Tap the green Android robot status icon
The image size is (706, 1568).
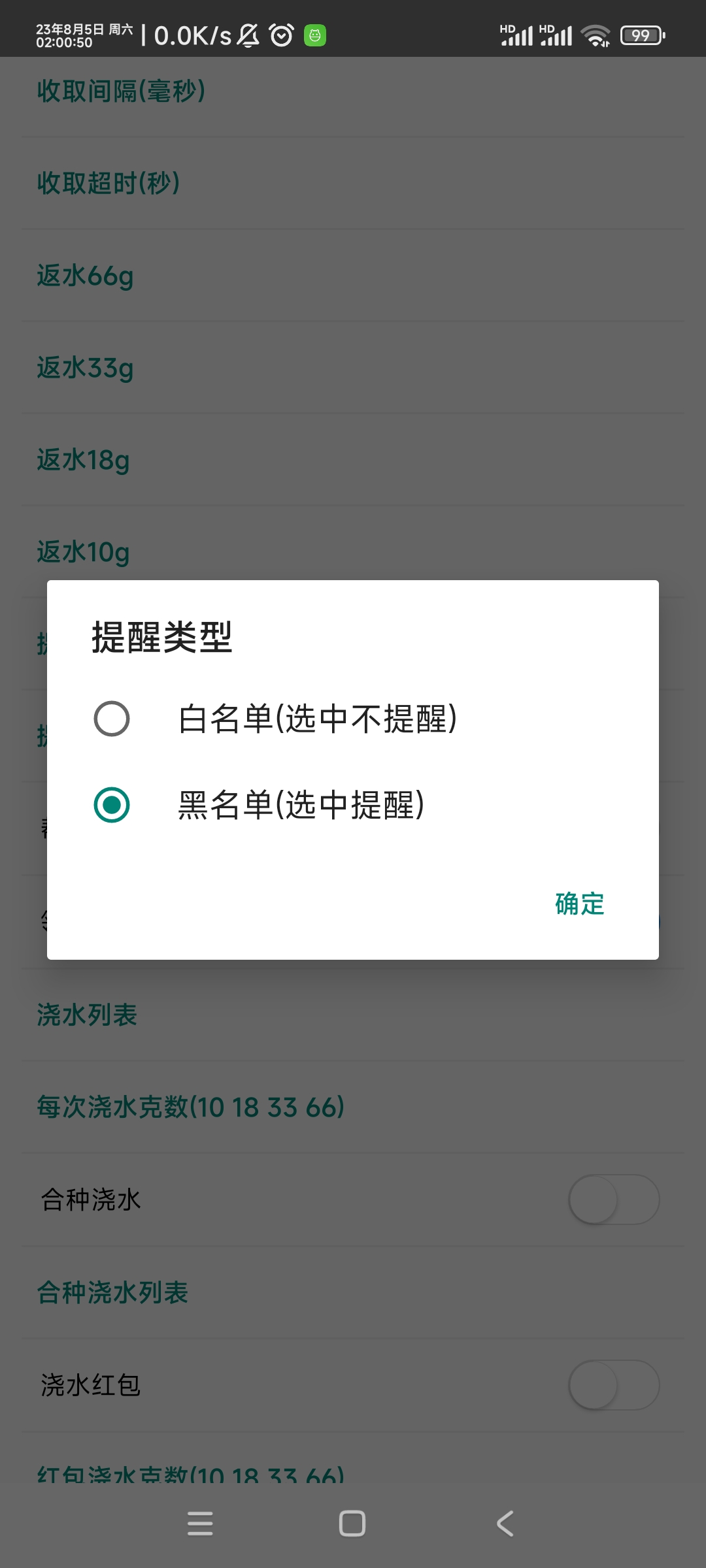click(x=316, y=36)
